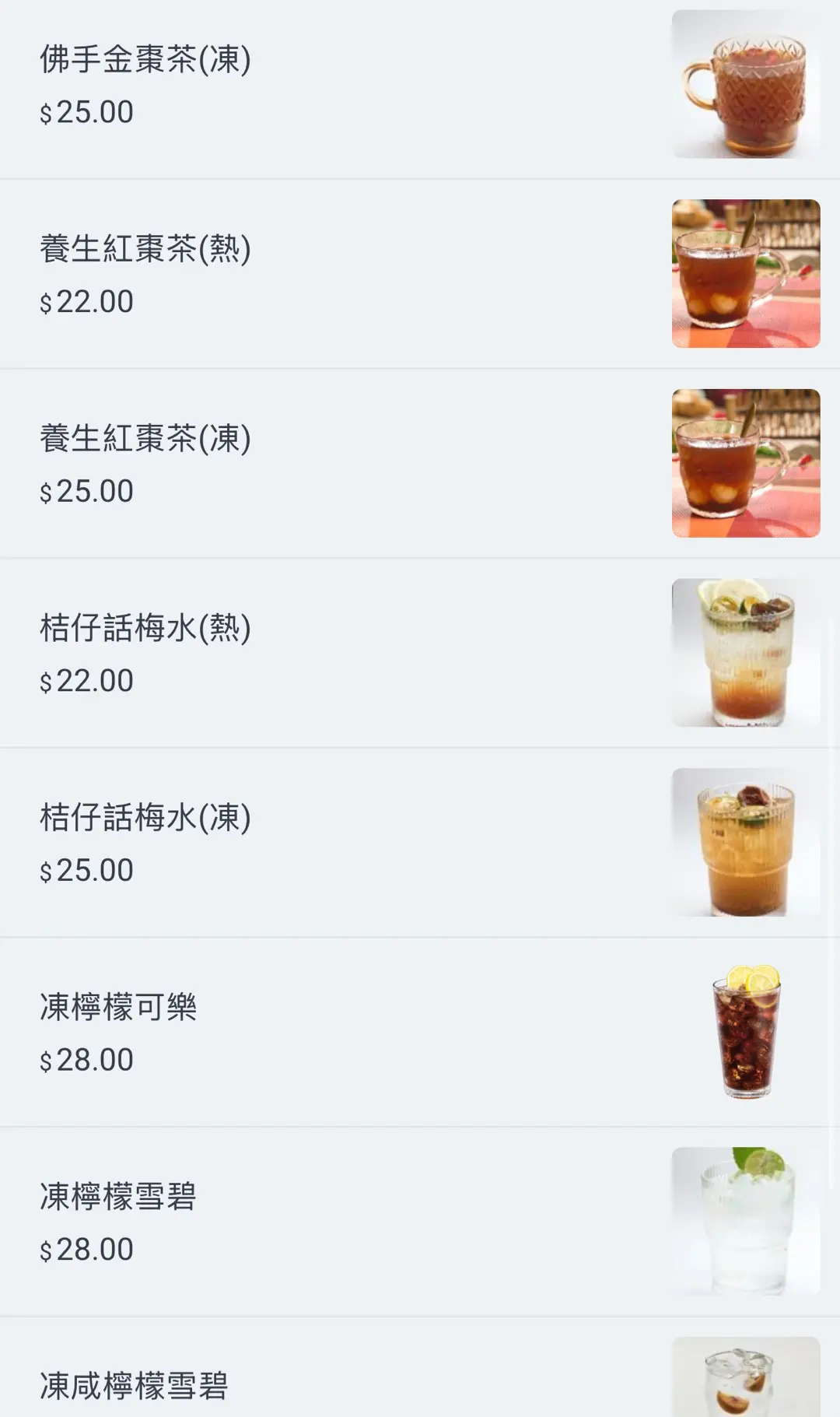Screen dimensions: 840x1417
Task: Open 桔仔話梅水(凍) drink details
Action: pos(145,818)
